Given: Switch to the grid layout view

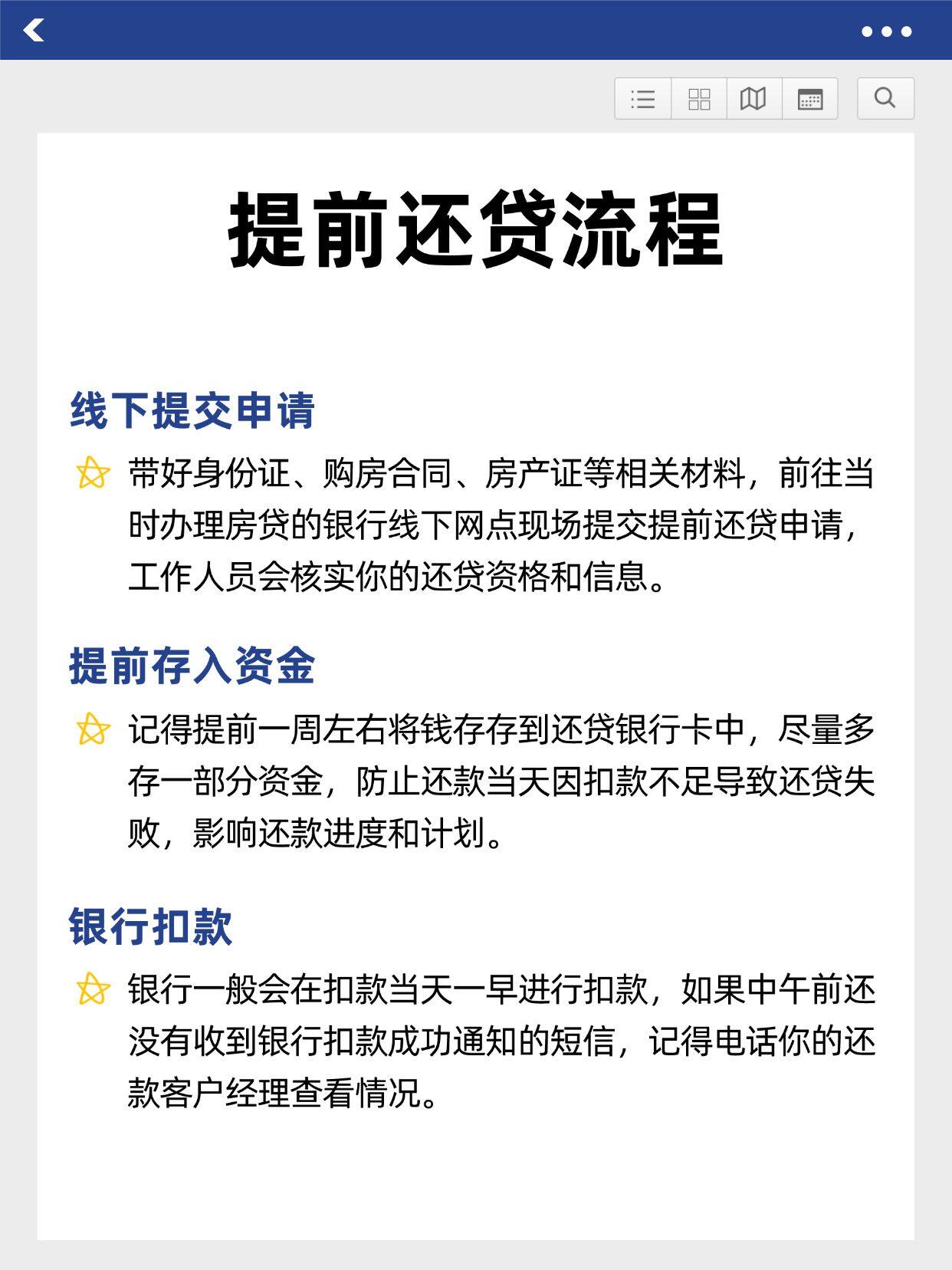Looking at the screenshot, I should 699,98.
